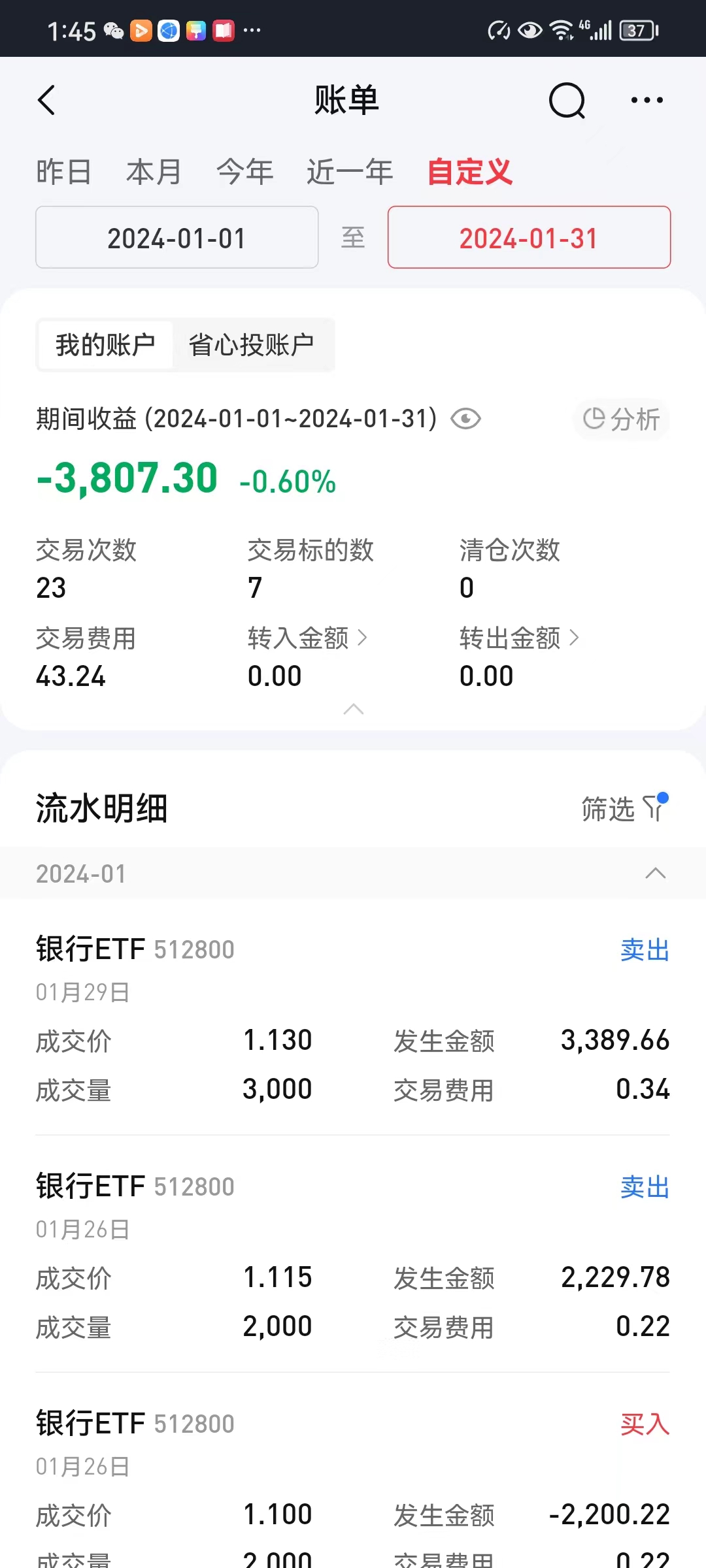Collapse the 2024-01 transaction group

[655, 874]
